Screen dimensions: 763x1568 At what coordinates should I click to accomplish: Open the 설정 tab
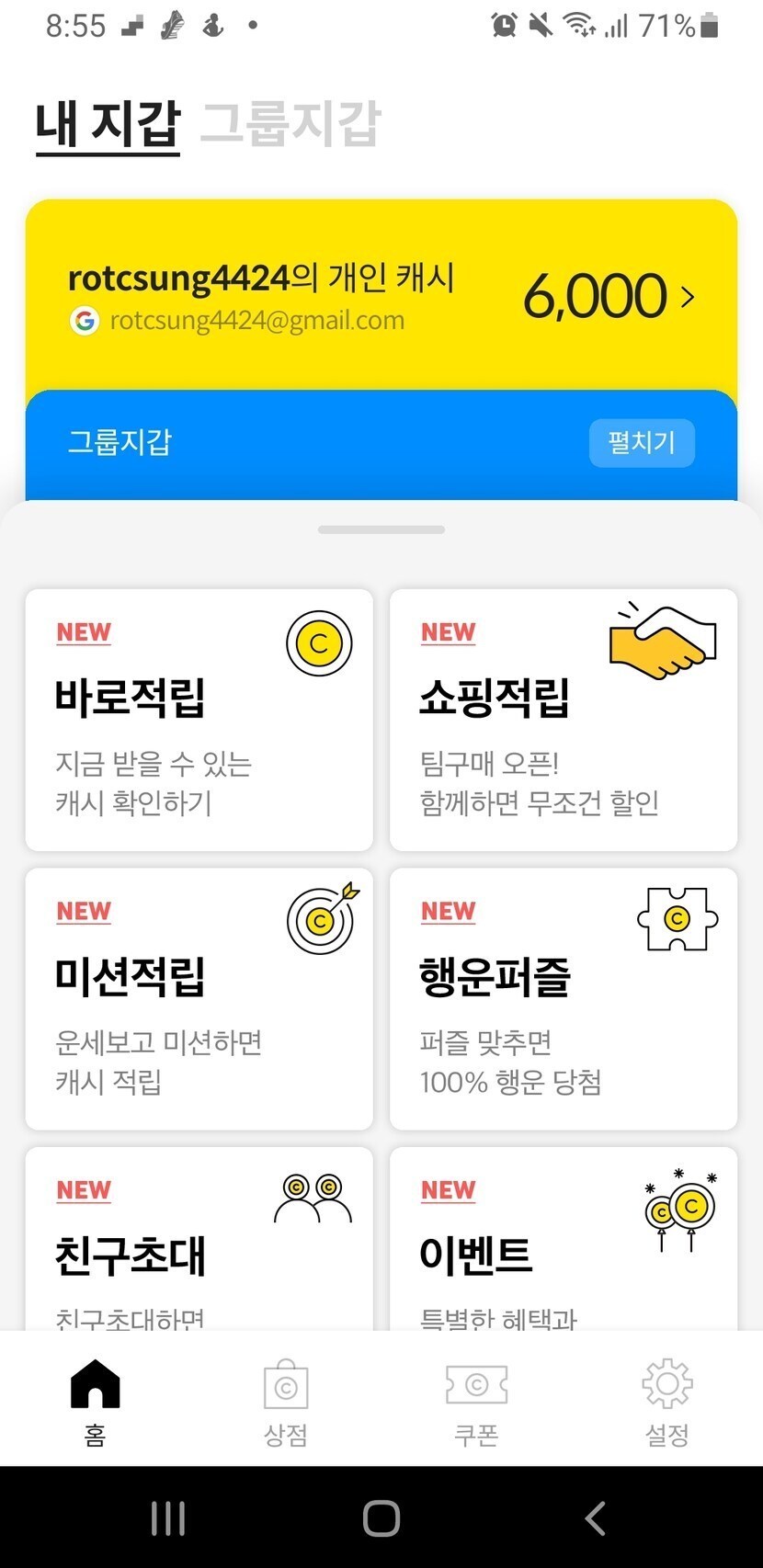(x=667, y=1400)
